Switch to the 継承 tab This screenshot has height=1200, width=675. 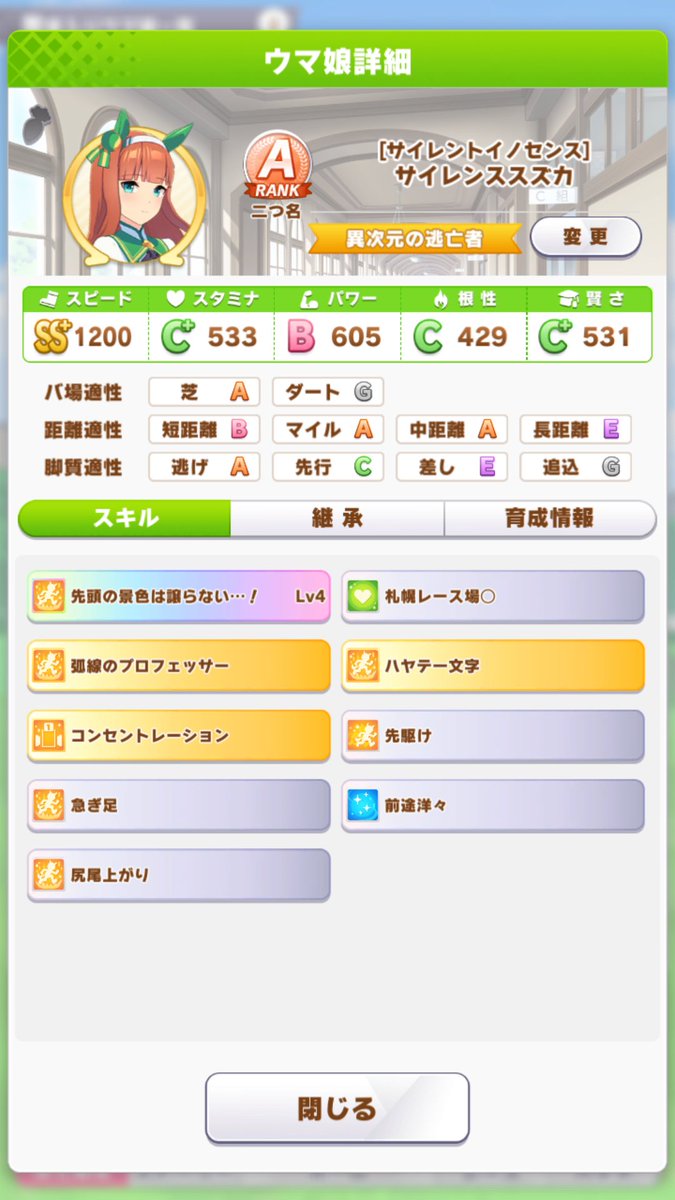[x=337, y=518]
